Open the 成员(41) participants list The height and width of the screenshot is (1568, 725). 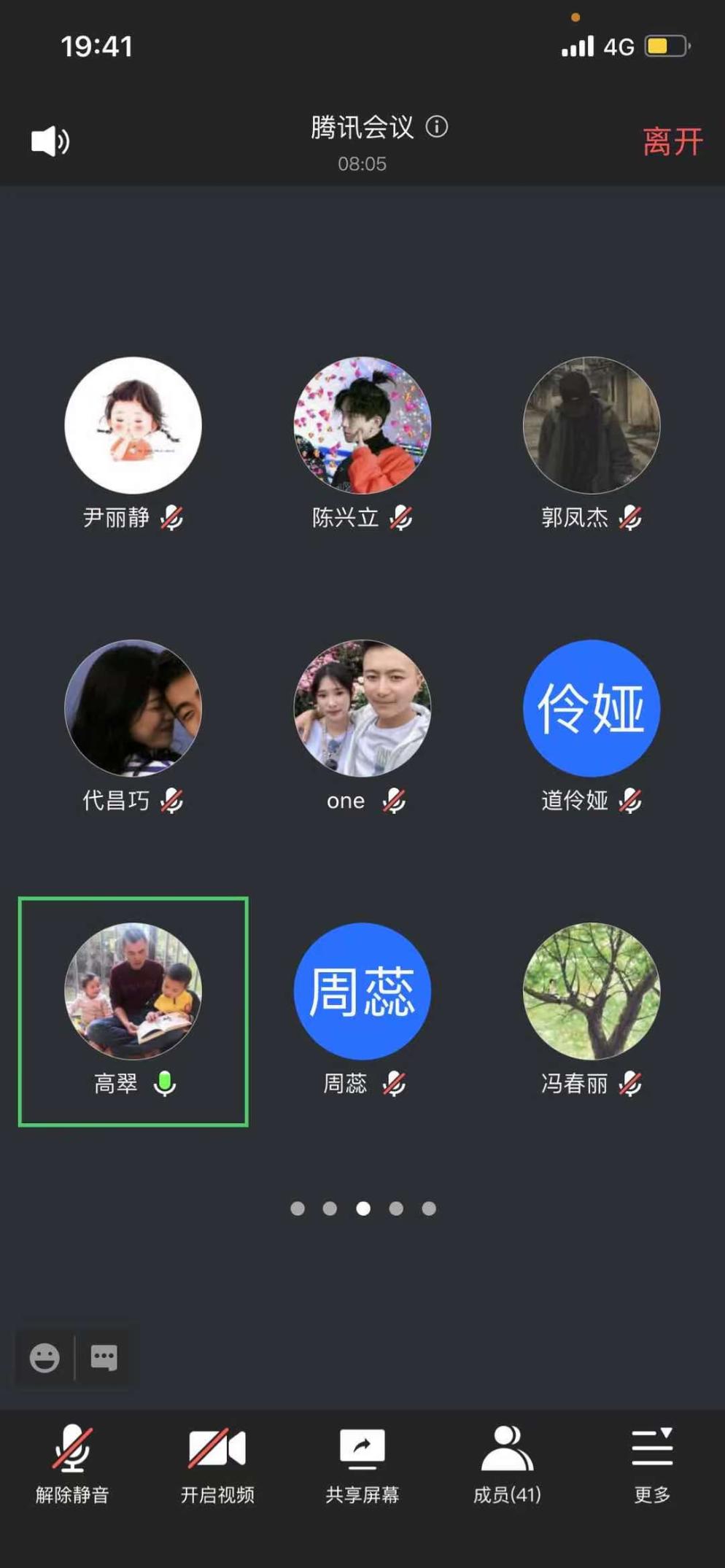508,1463
